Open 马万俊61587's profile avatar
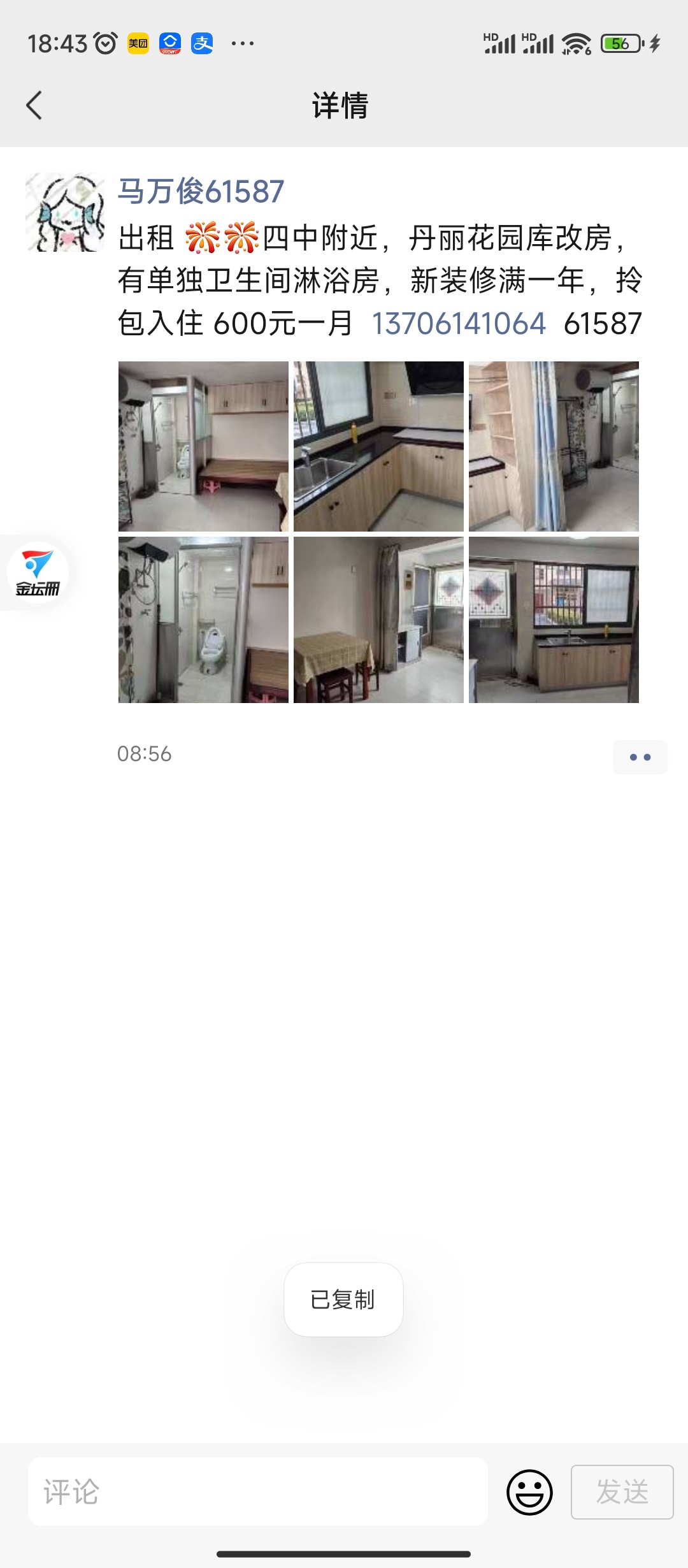This screenshot has width=688, height=1568. click(65, 212)
